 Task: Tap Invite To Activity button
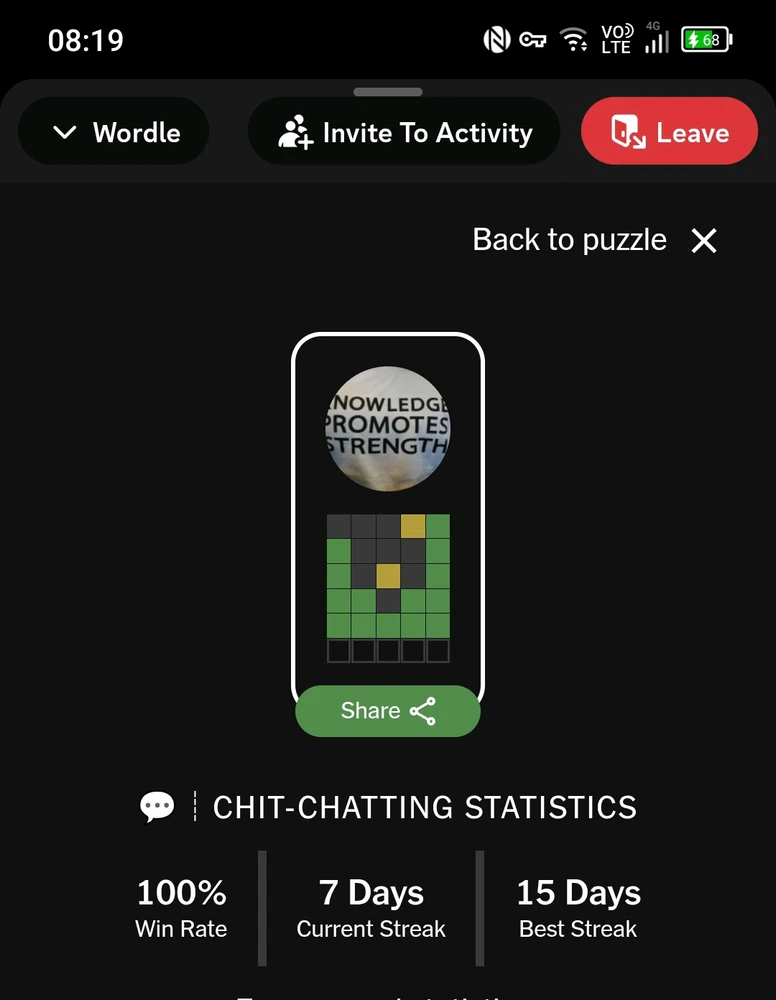[404, 132]
